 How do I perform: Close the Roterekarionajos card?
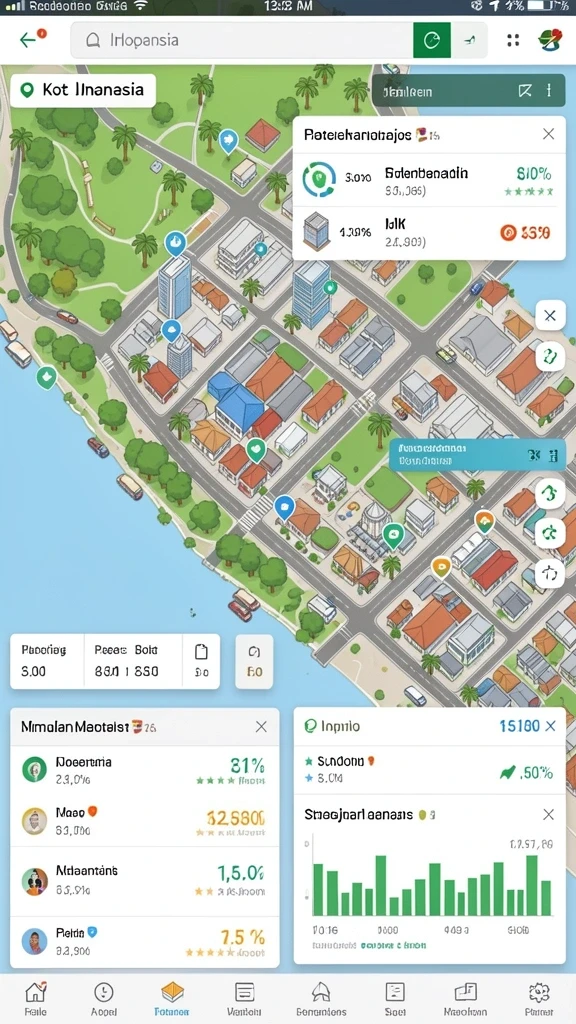click(x=549, y=134)
